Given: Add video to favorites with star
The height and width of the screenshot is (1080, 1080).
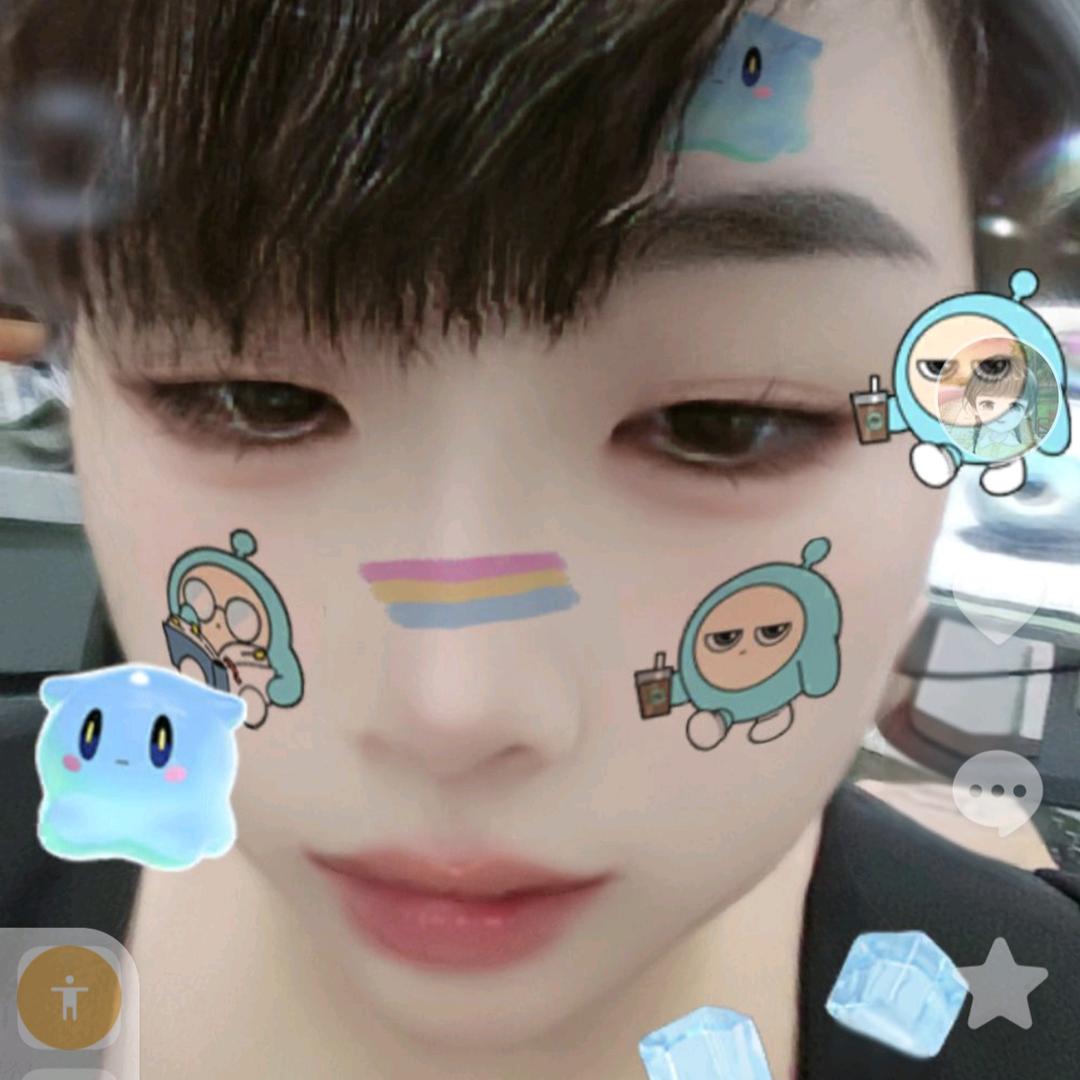Looking at the screenshot, I should [1002, 984].
